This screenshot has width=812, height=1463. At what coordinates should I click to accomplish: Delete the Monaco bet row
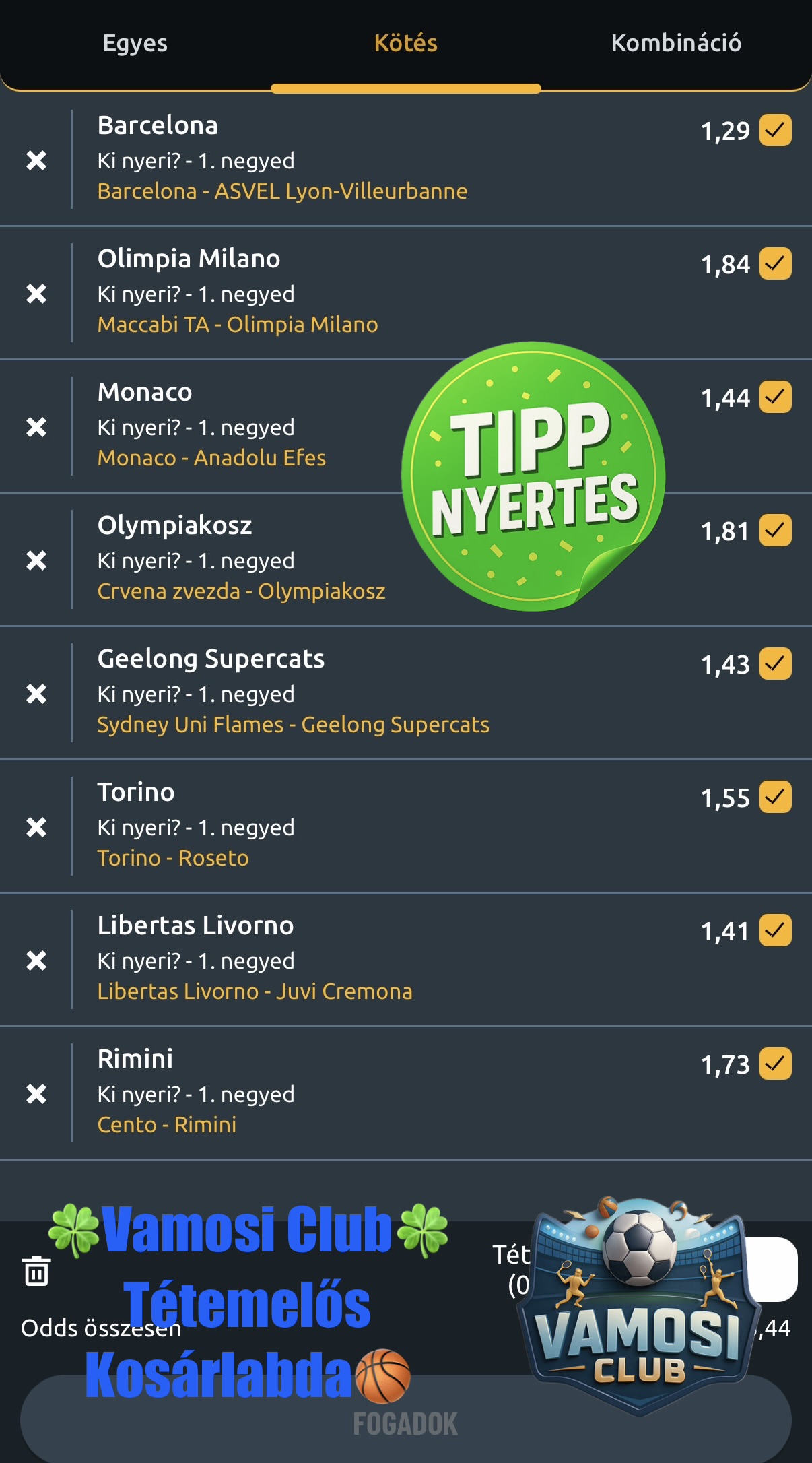pyautogui.click(x=36, y=427)
